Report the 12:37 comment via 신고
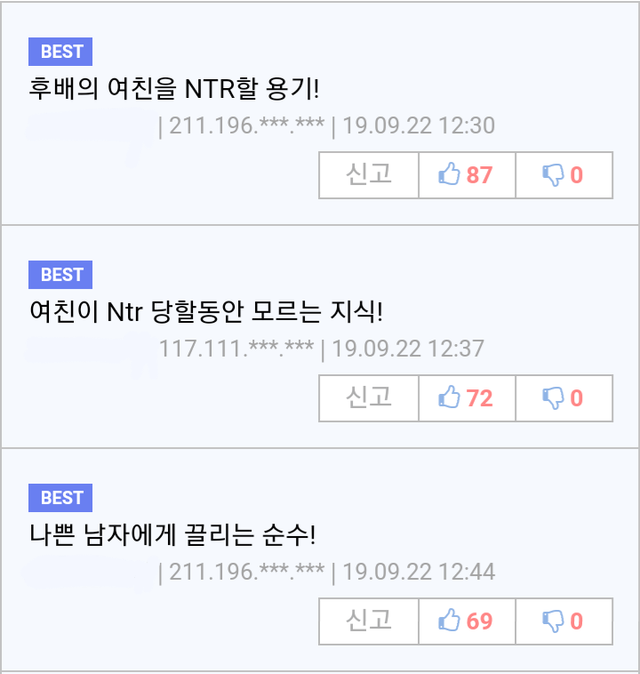Screen dimensions: 640x674 point(369,398)
